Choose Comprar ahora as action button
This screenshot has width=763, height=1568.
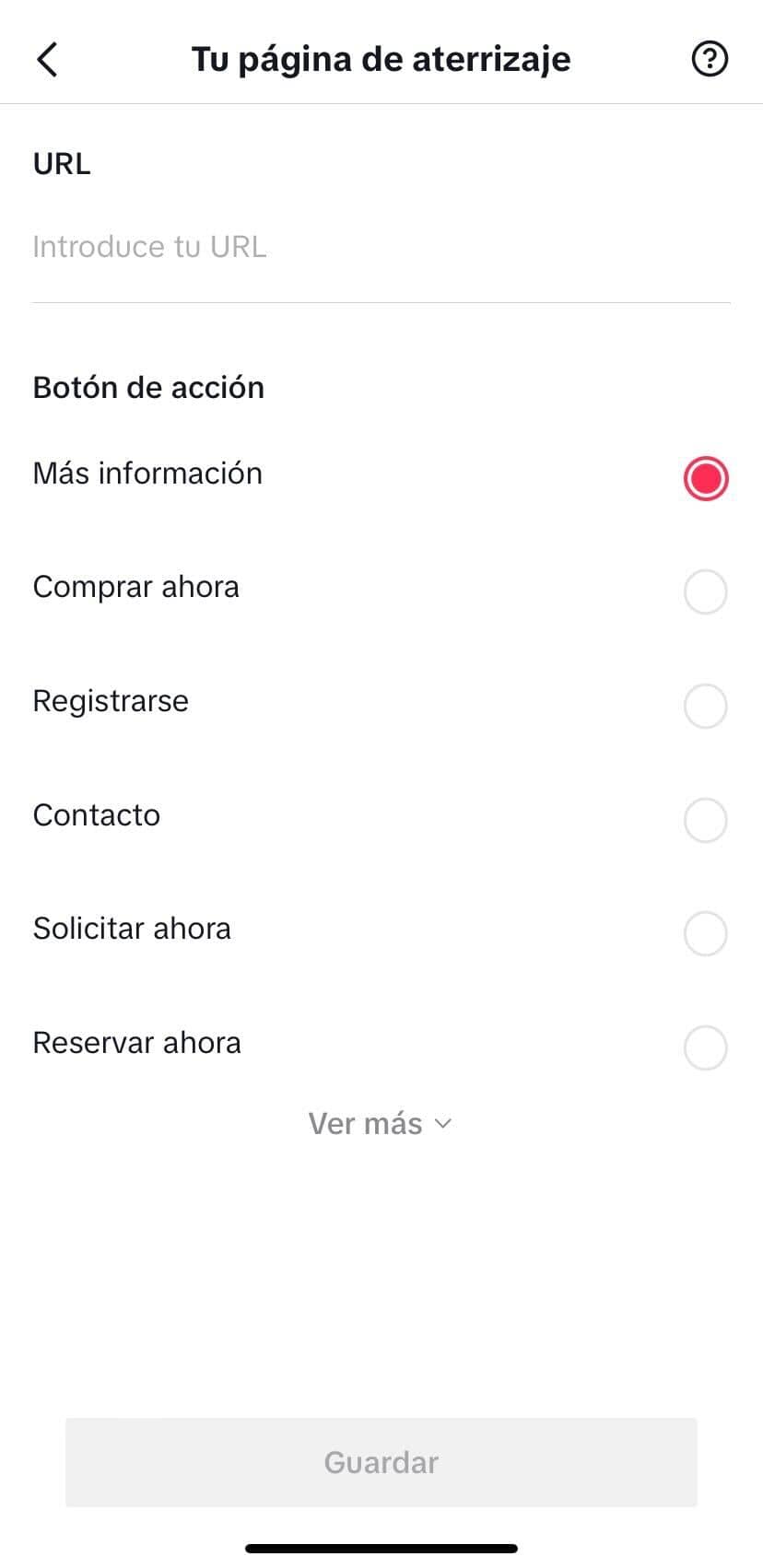point(705,591)
